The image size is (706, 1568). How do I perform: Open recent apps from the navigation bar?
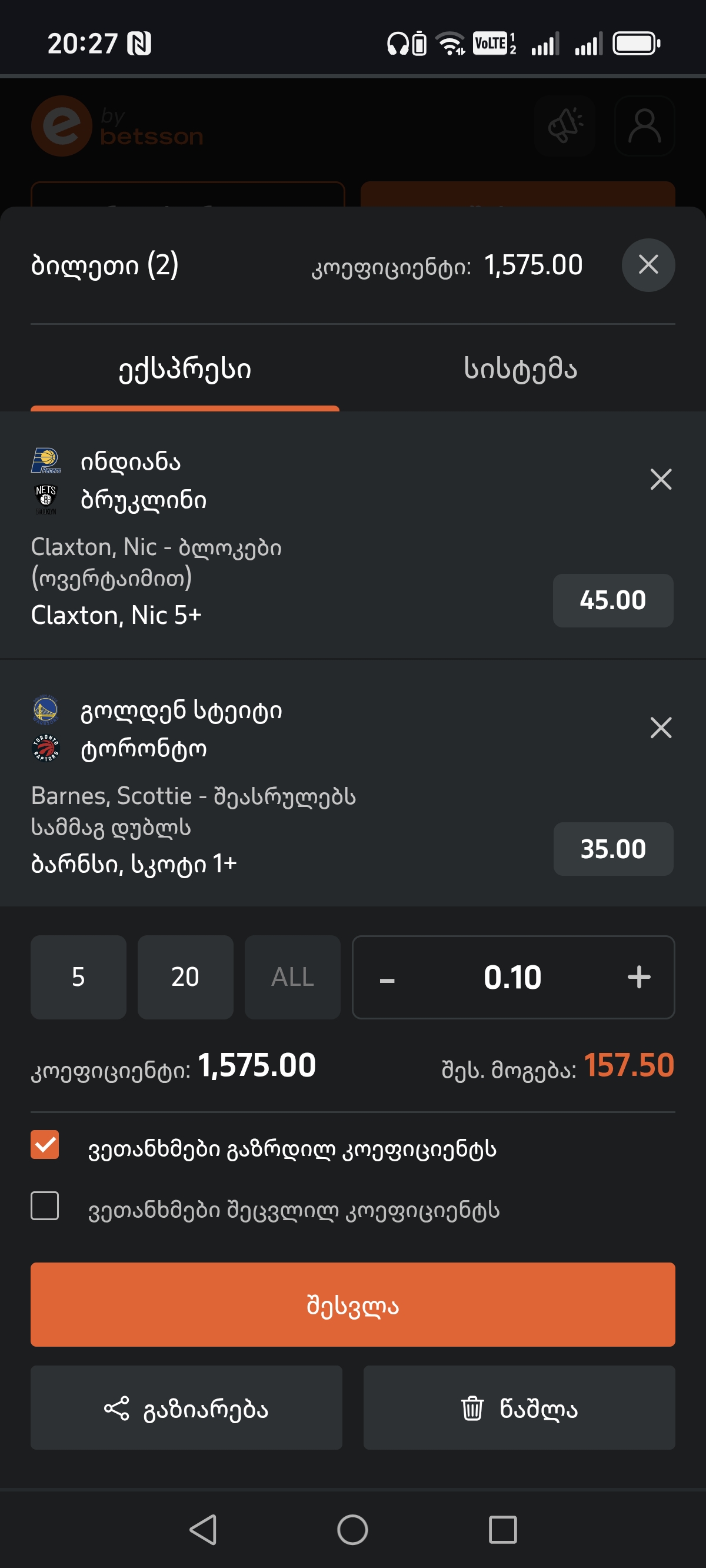point(502,1530)
